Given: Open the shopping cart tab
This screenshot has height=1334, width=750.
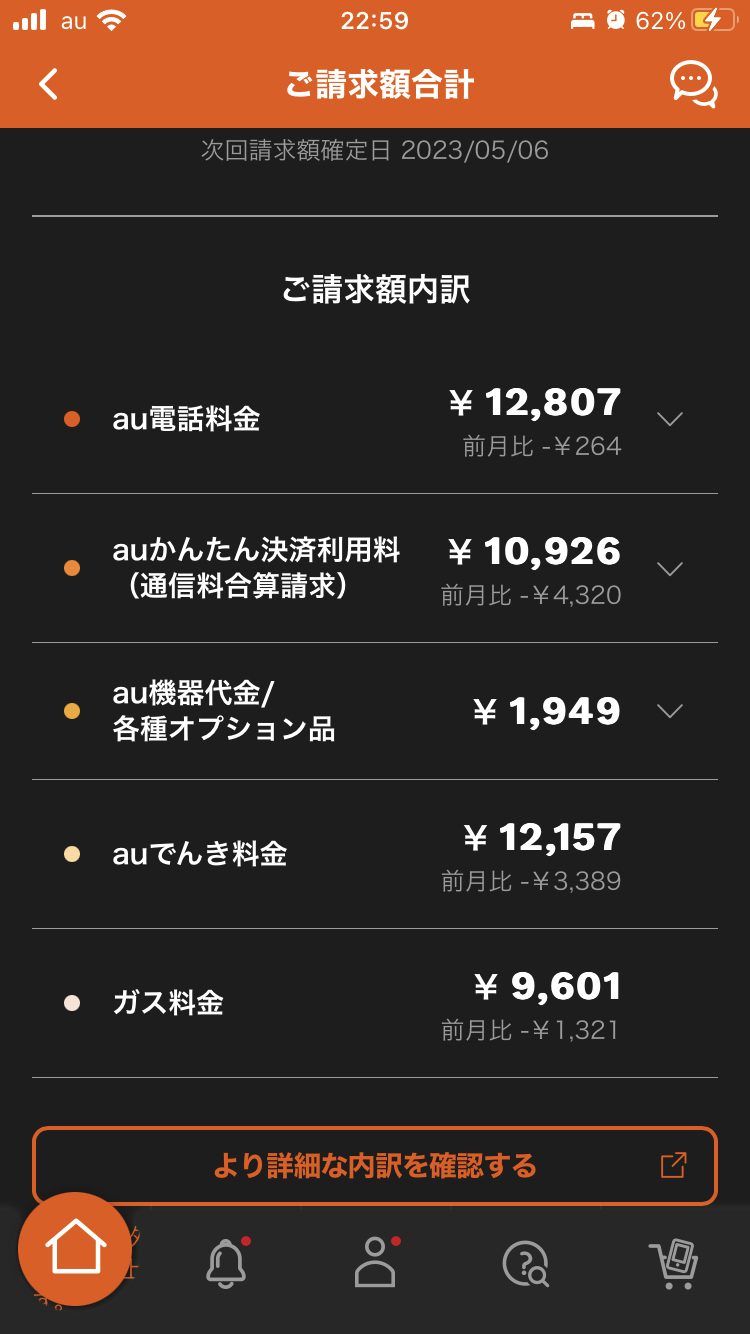Looking at the screenshot, I should 673,1263.
